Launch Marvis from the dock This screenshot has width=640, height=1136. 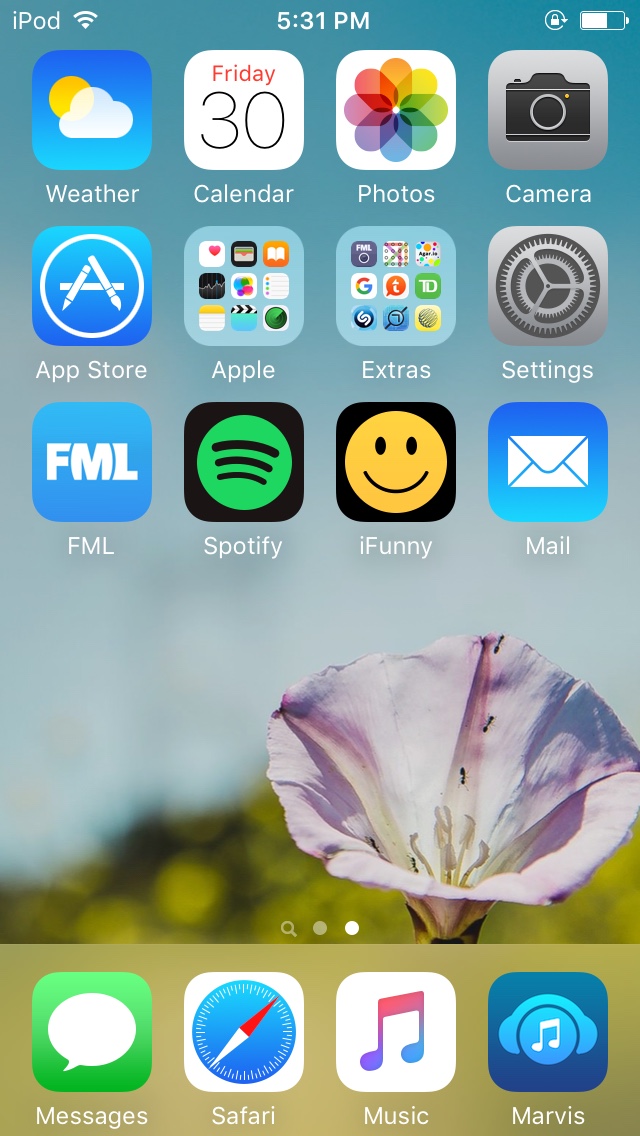coord(548,1032)
